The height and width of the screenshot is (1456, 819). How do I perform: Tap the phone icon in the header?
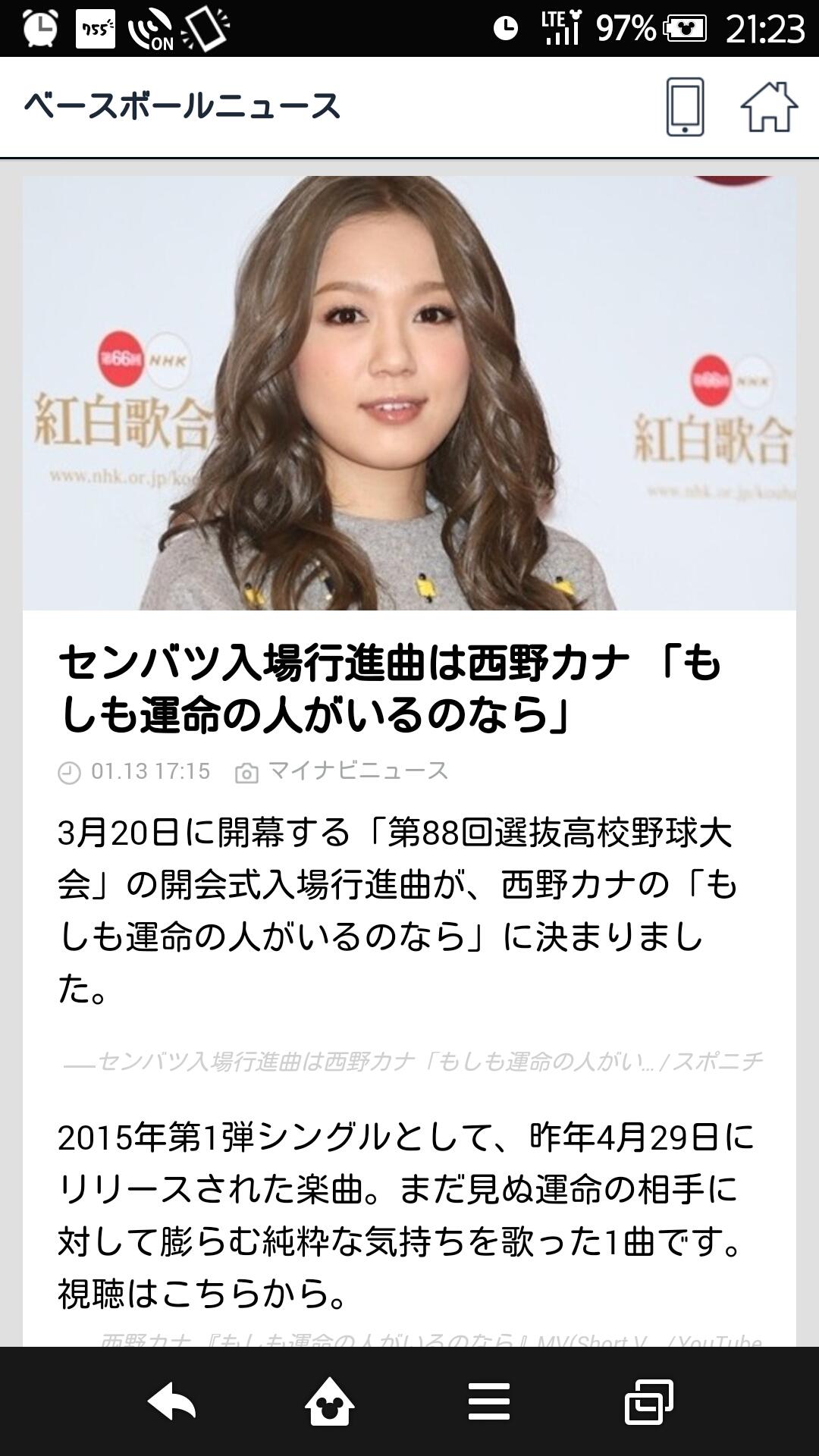[685, 107]
